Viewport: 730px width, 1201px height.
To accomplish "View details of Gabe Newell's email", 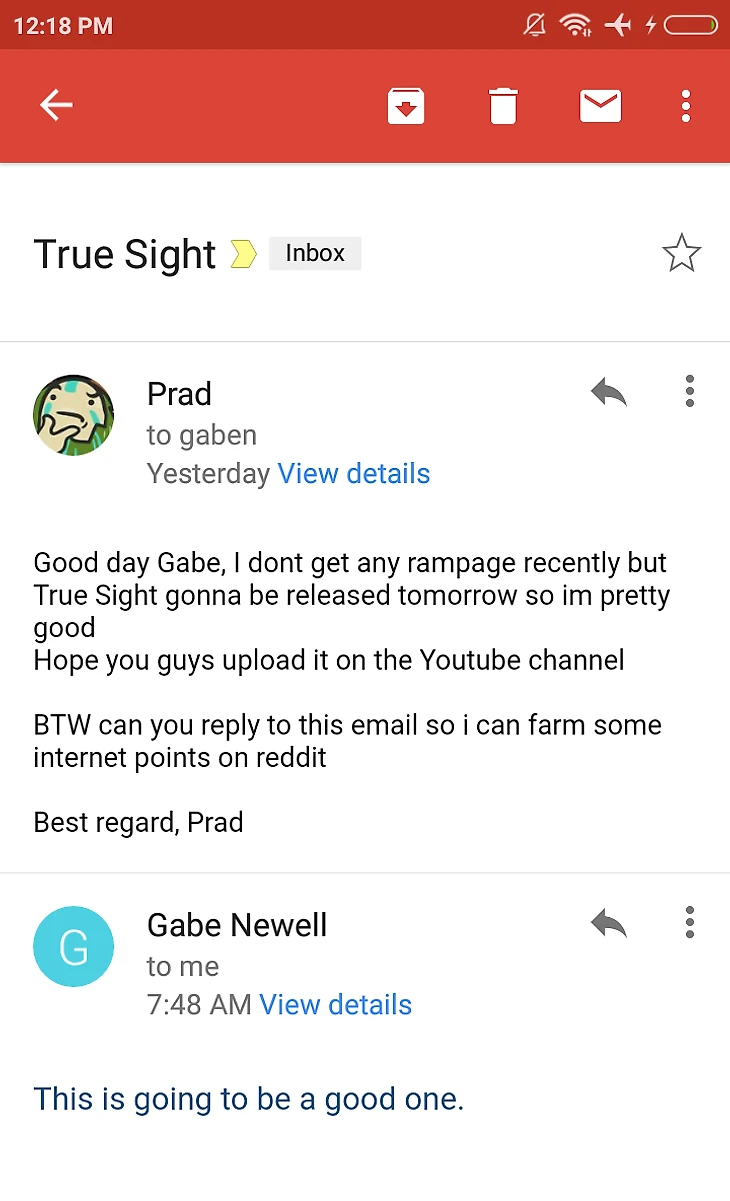I will coord(335,1004).
